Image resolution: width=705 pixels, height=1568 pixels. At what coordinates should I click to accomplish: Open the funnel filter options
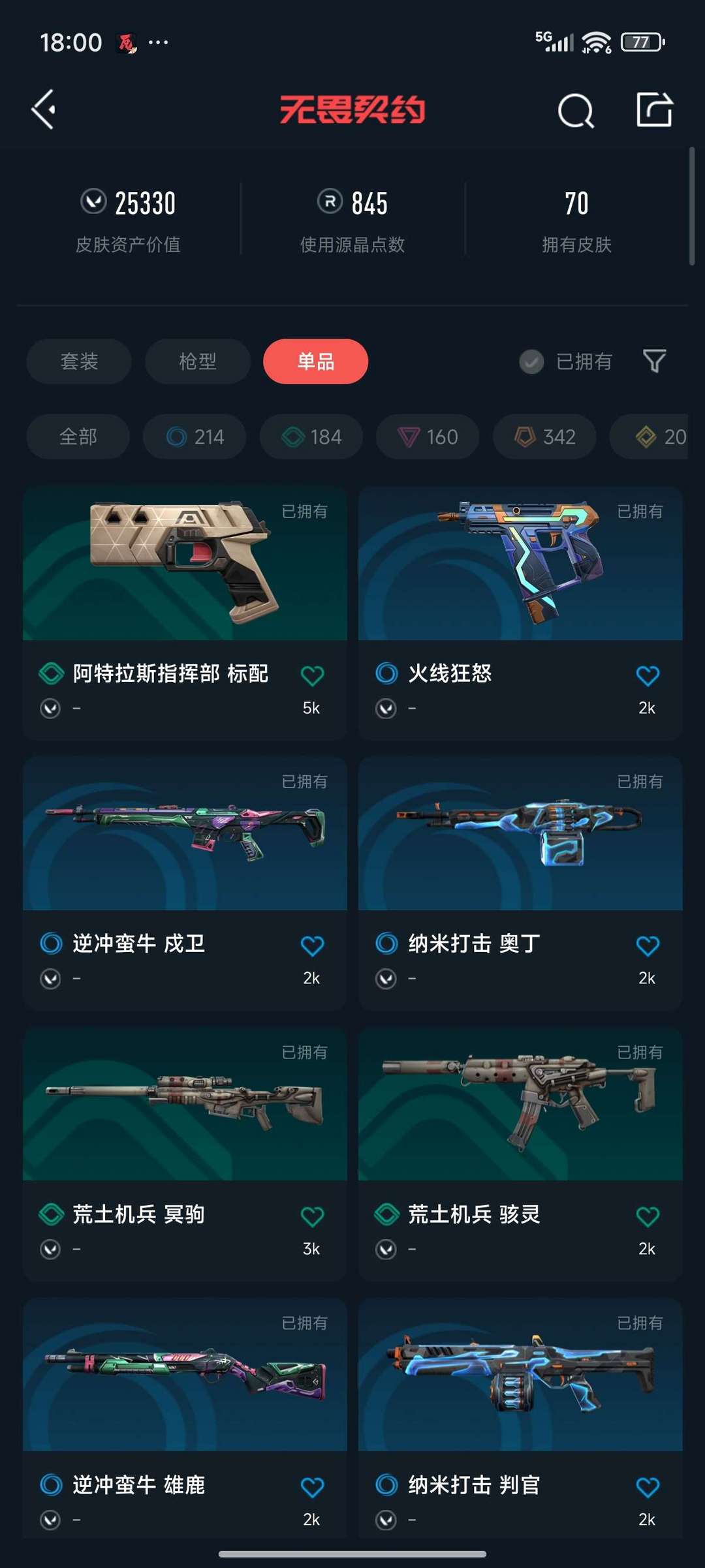pyautogui.click(x=654, y=361)
